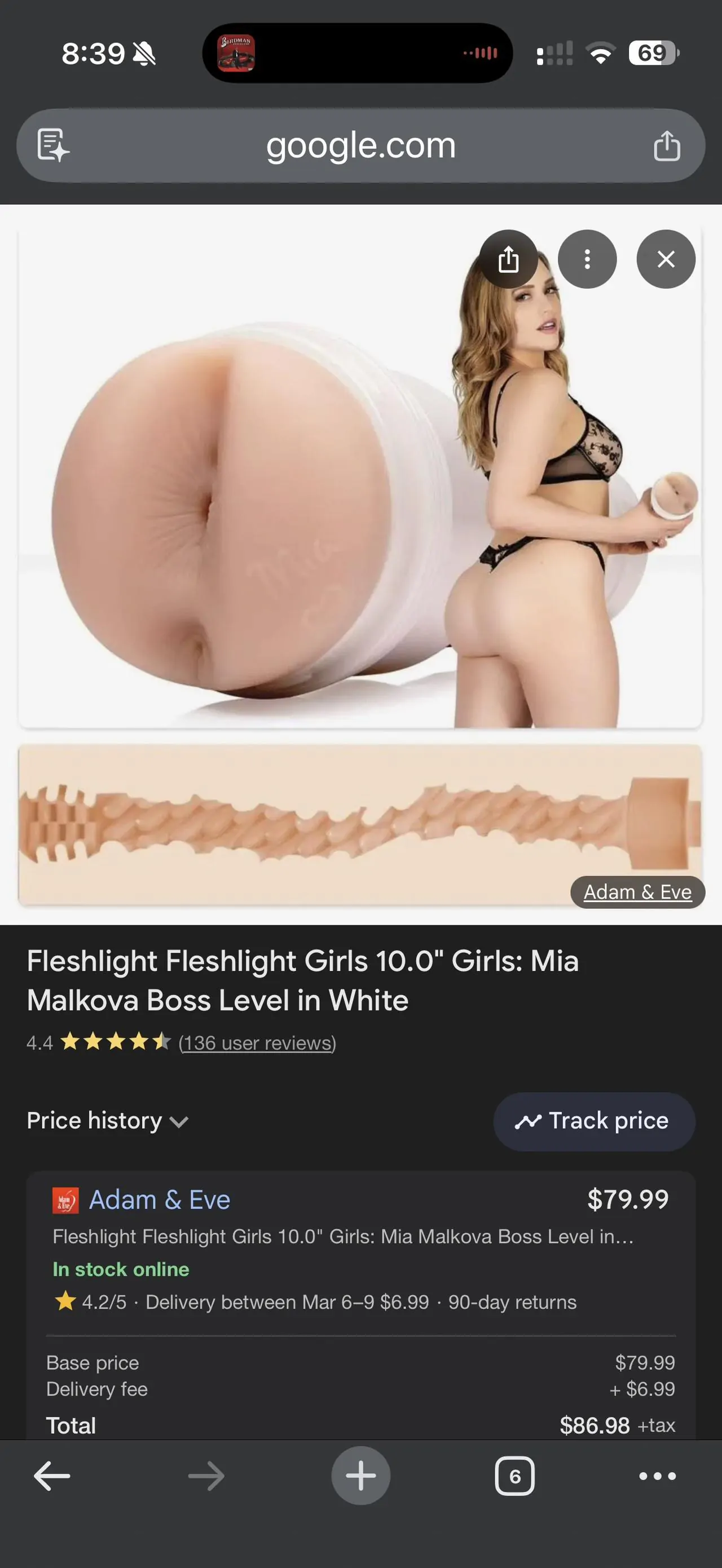Open the 136 user reviews link
722x1568 pixels.
click(257, 1043)
